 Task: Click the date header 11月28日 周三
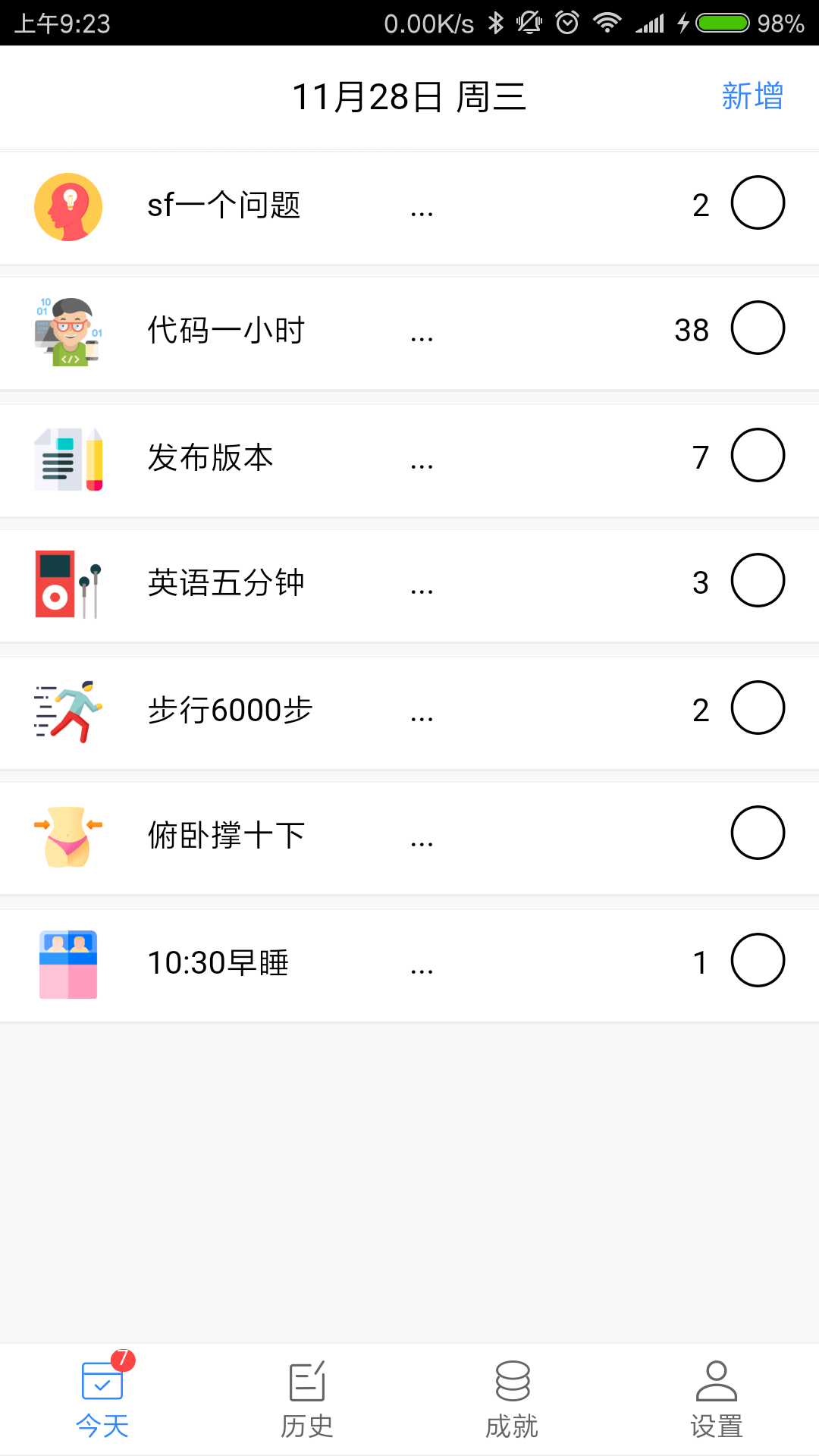point(409,96)
